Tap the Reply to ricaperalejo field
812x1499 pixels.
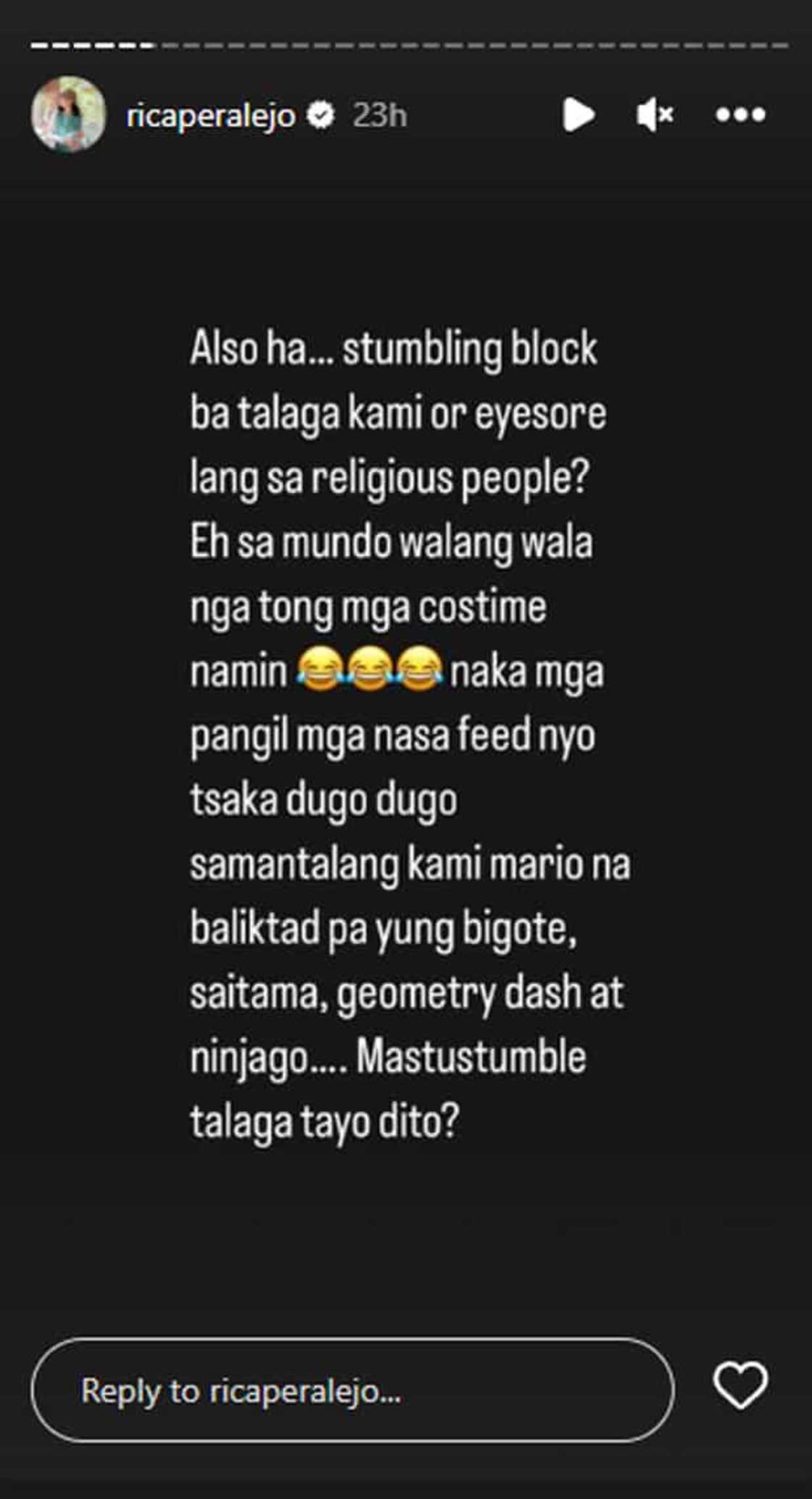click(x=352, y=1390)
